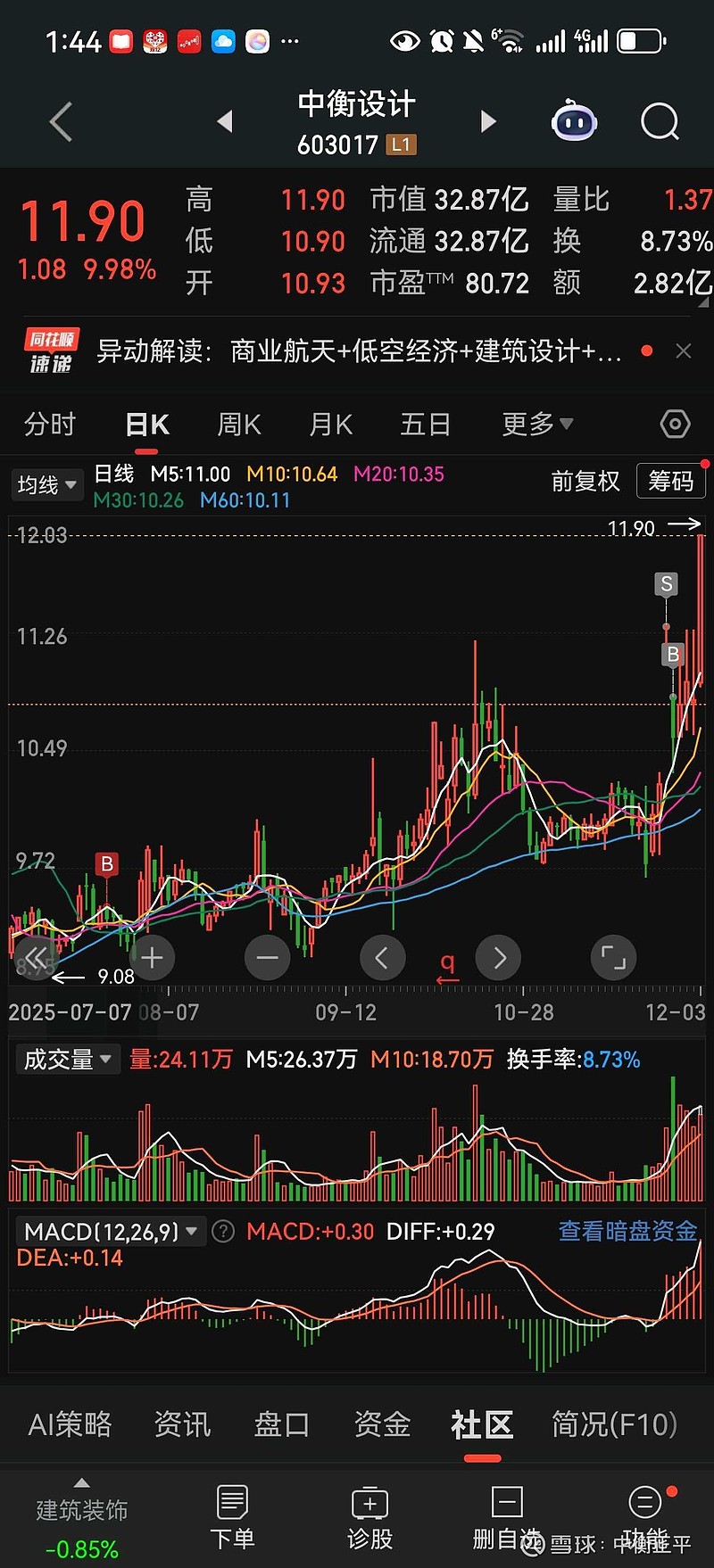This screenshot has width=714, height=1568.
Task: Dismiss the 异动解读 news banner
Action: tap(684, 351)
